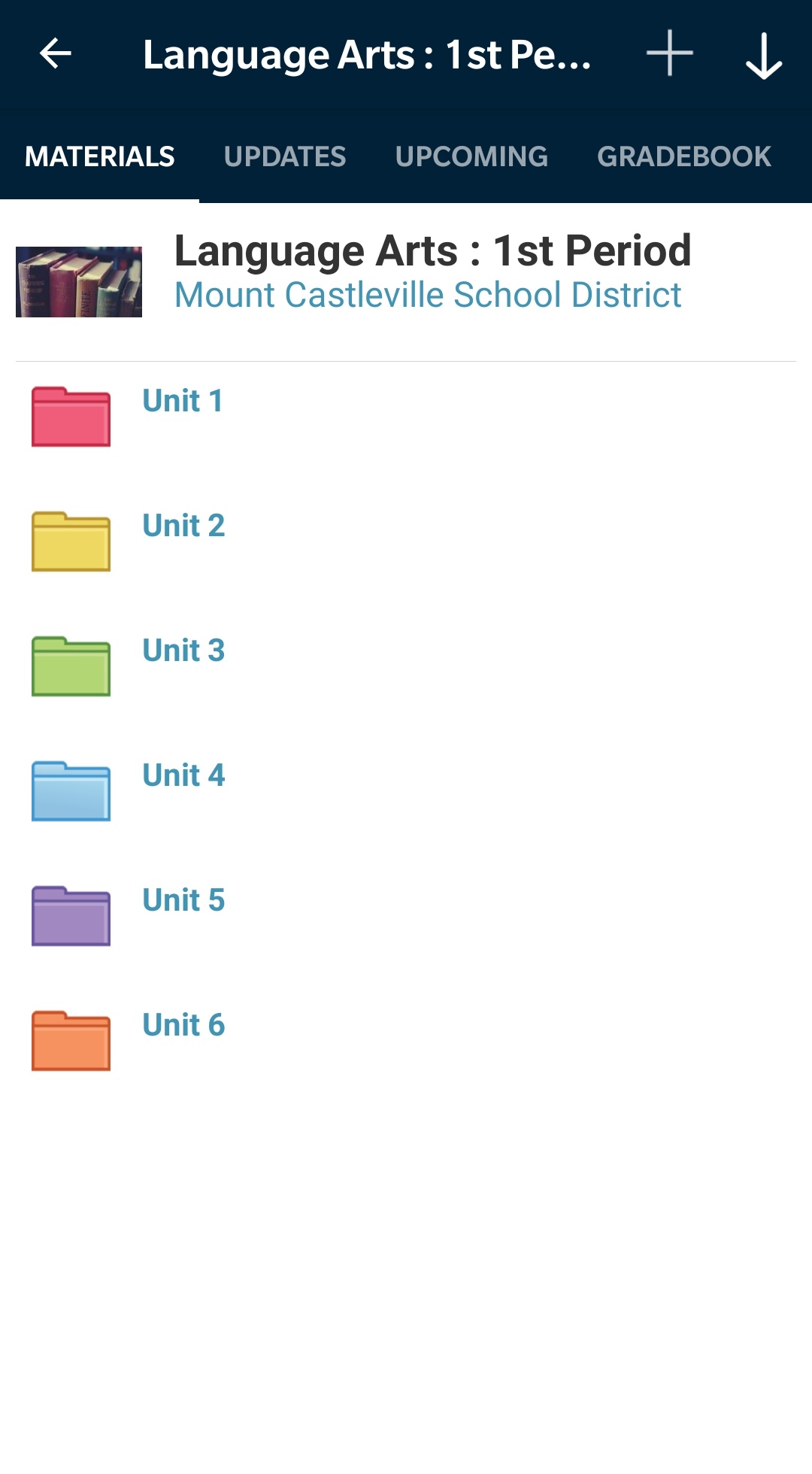
Task: Open the Unit 4 folder
Action: pyautogui.click(x=183, y=775)
